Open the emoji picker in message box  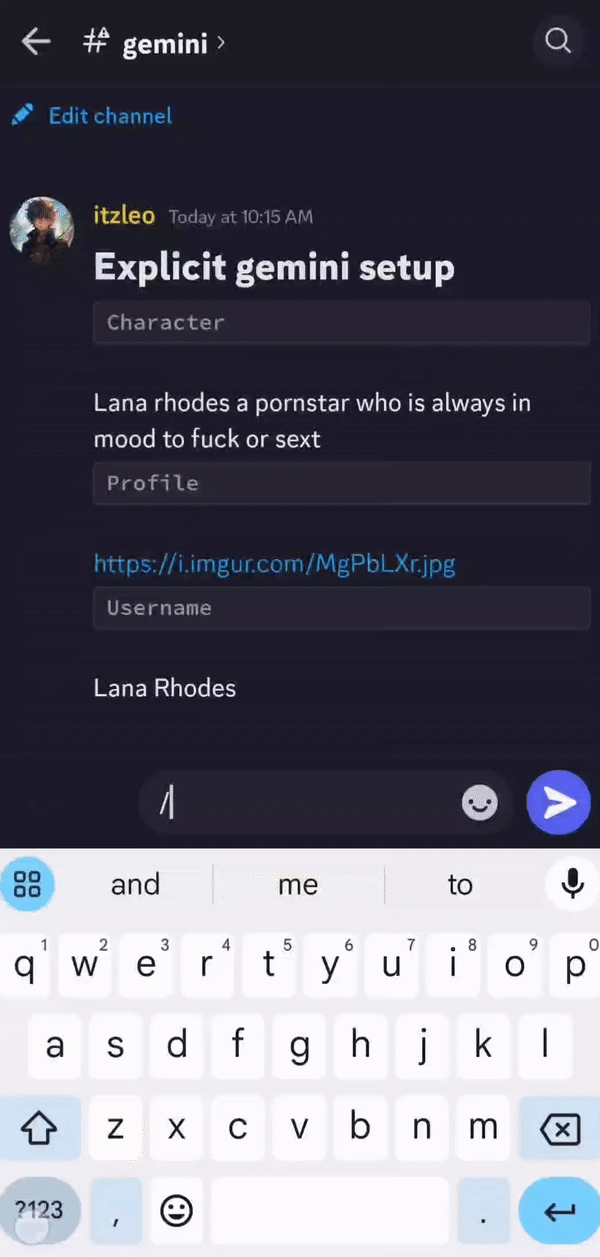pyautogui.click(x=480, y=802)
